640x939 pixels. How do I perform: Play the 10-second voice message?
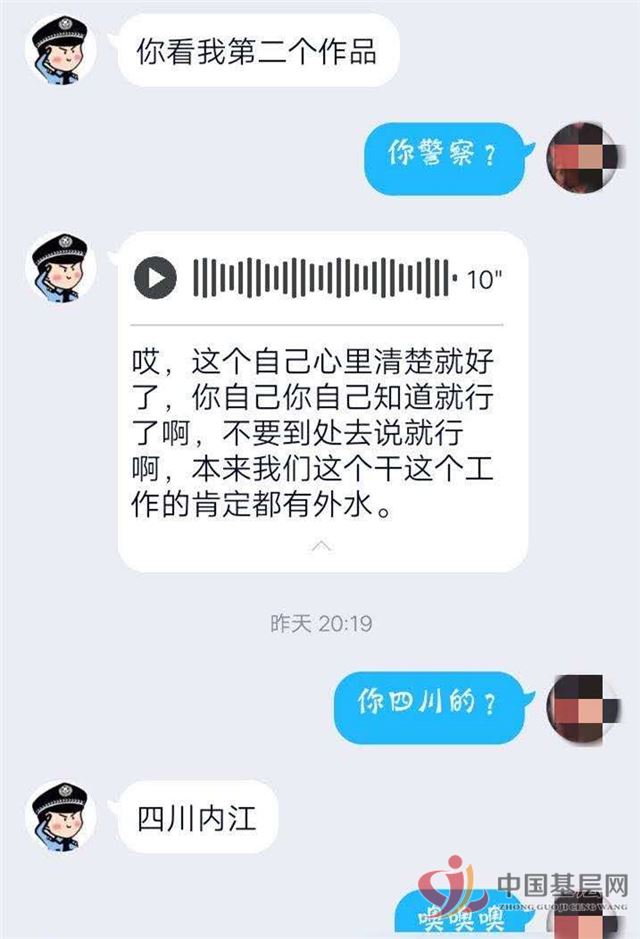click(155, 277)
